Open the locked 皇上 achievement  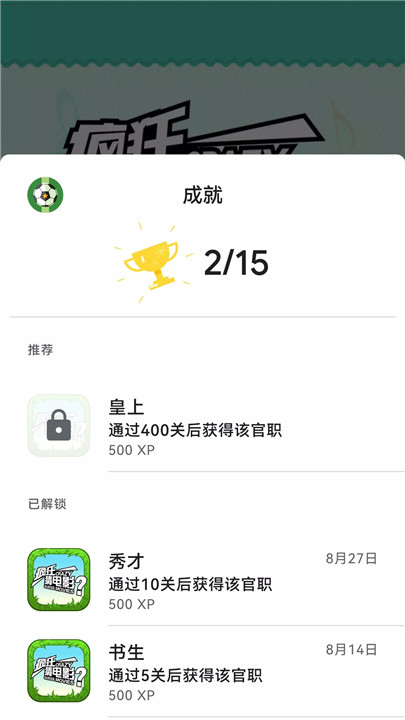(x=202, y=426)
